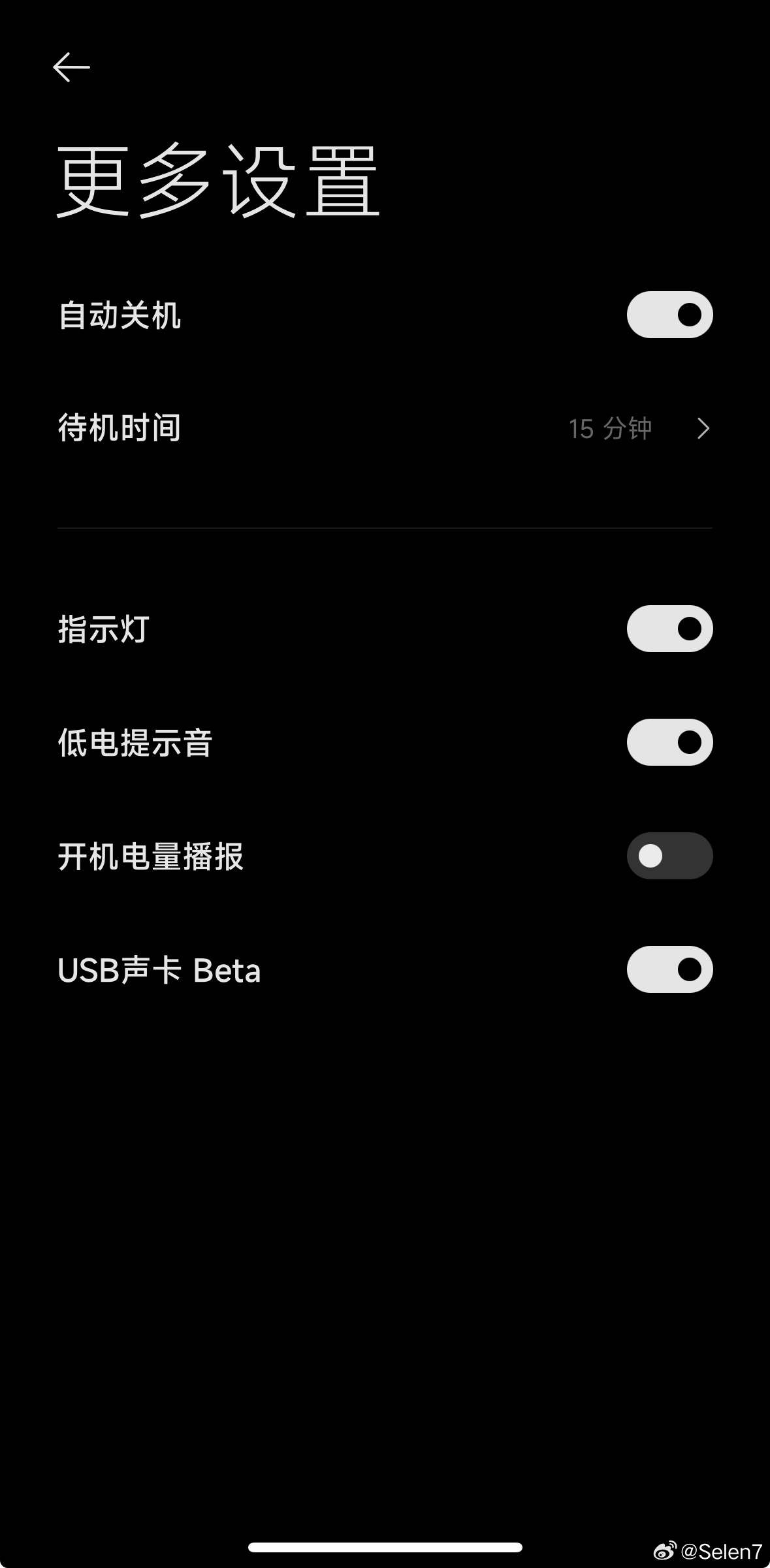
Task: Disable the 指示灯 toggle
Action: point(669,629)
